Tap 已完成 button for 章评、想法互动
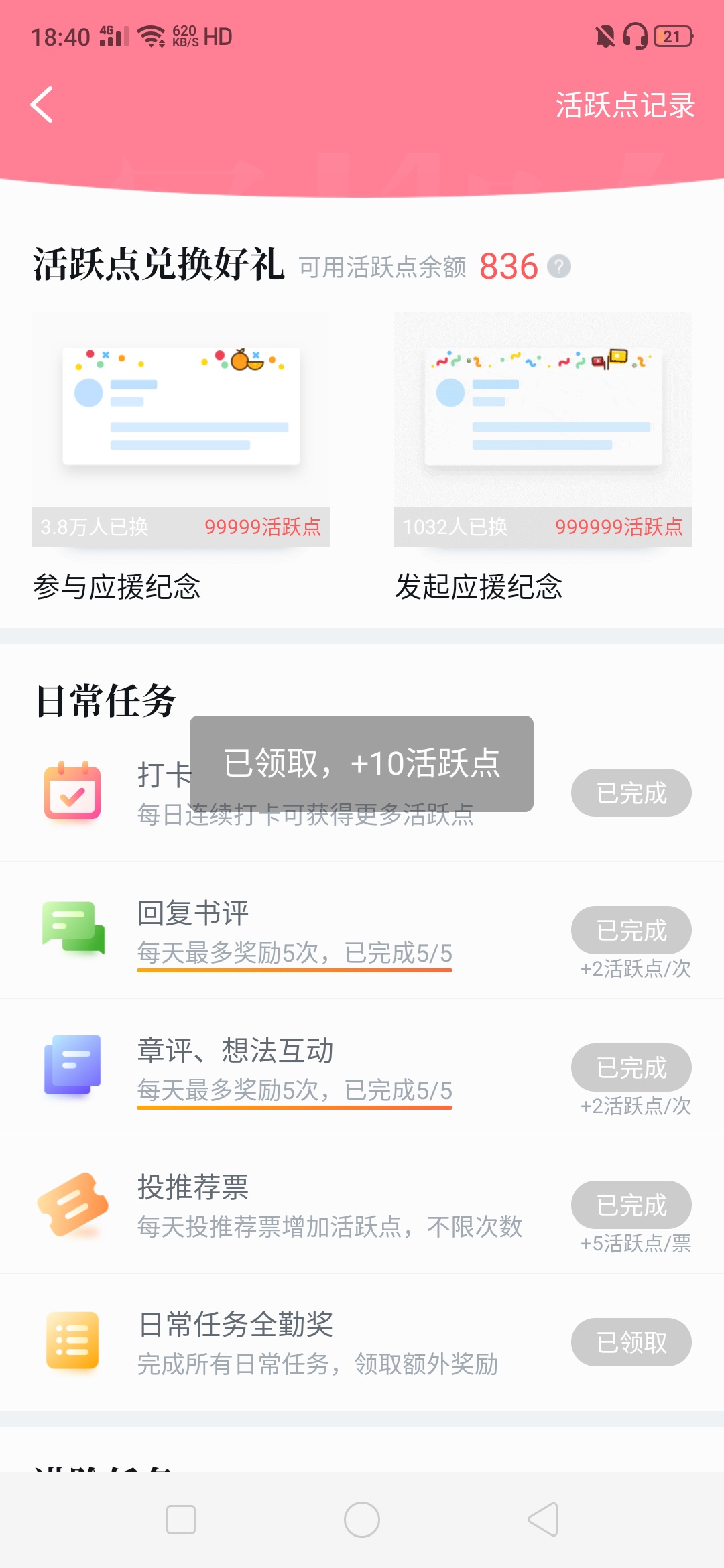724x1568 pixels. coord(631,1067)
